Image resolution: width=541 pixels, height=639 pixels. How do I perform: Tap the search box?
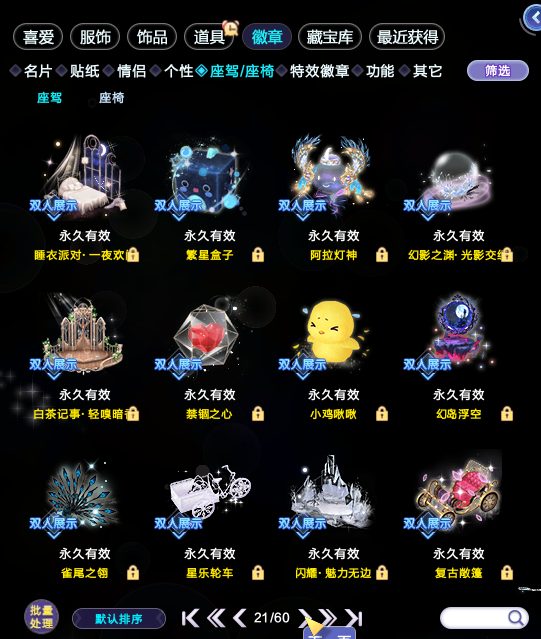coord(484,618)
